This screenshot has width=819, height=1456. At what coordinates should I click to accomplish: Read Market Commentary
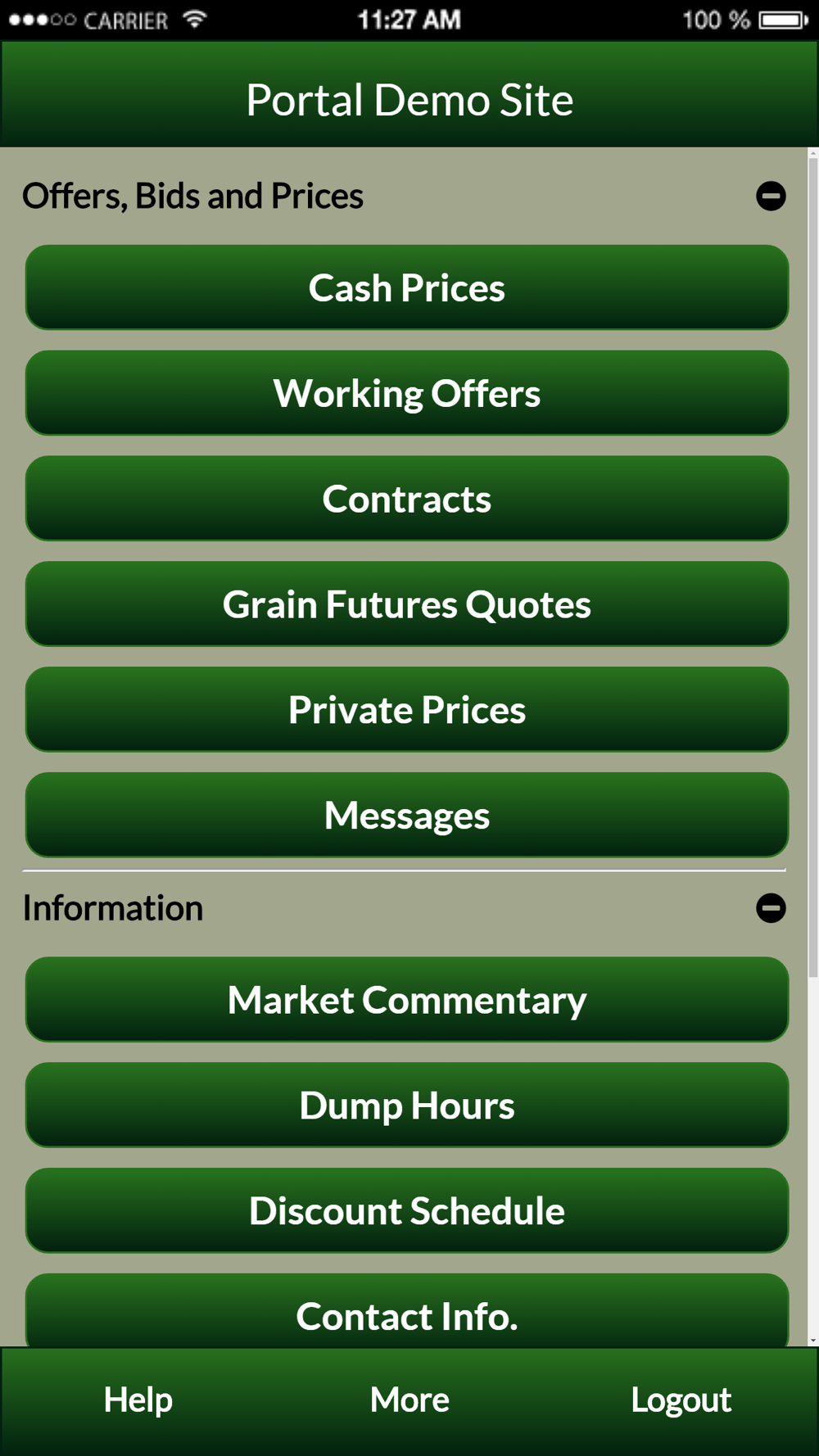[x=407, y=1000]
